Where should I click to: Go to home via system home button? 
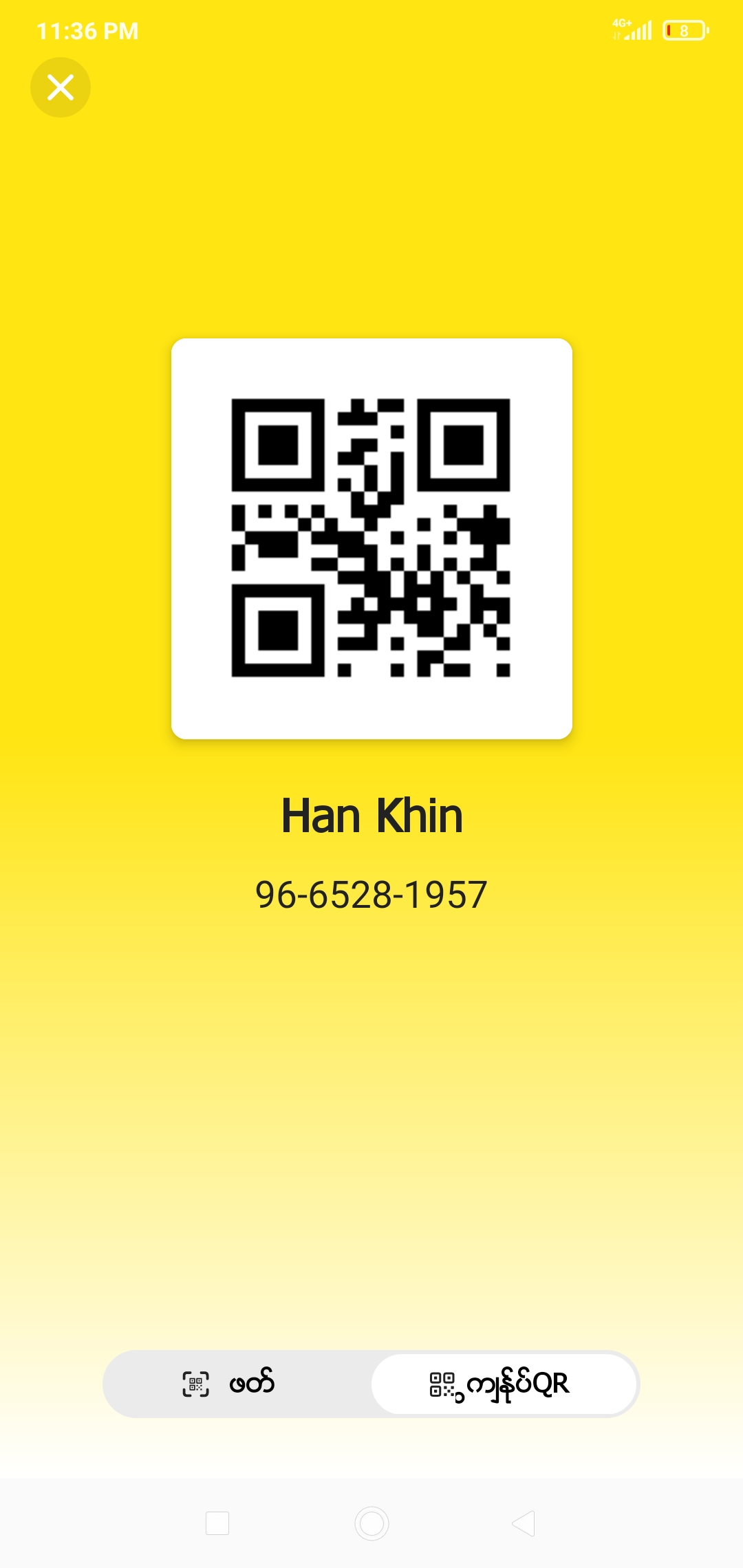pos(371,1523)
